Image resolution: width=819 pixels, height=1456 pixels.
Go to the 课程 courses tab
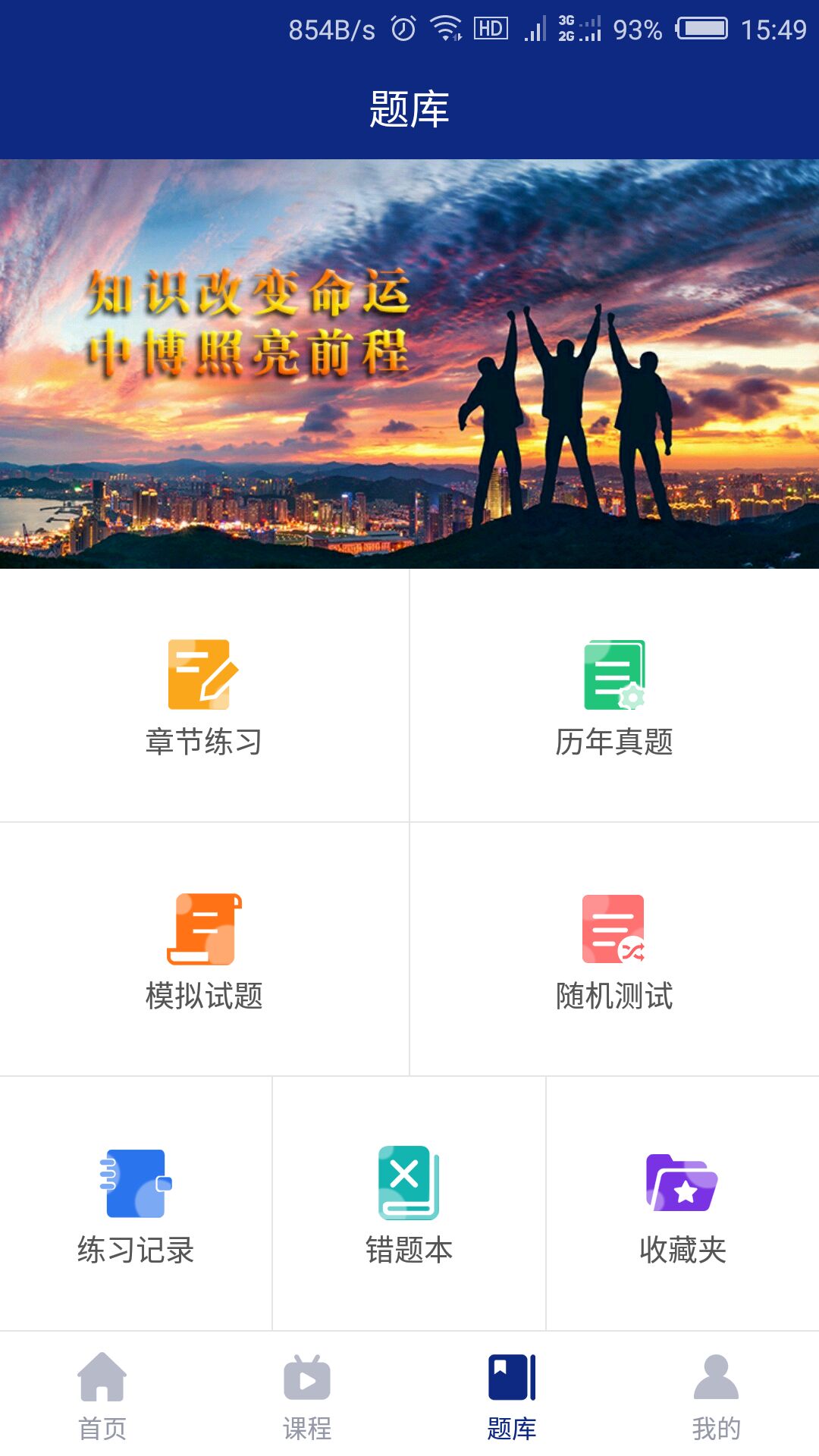coord(307,1395)
